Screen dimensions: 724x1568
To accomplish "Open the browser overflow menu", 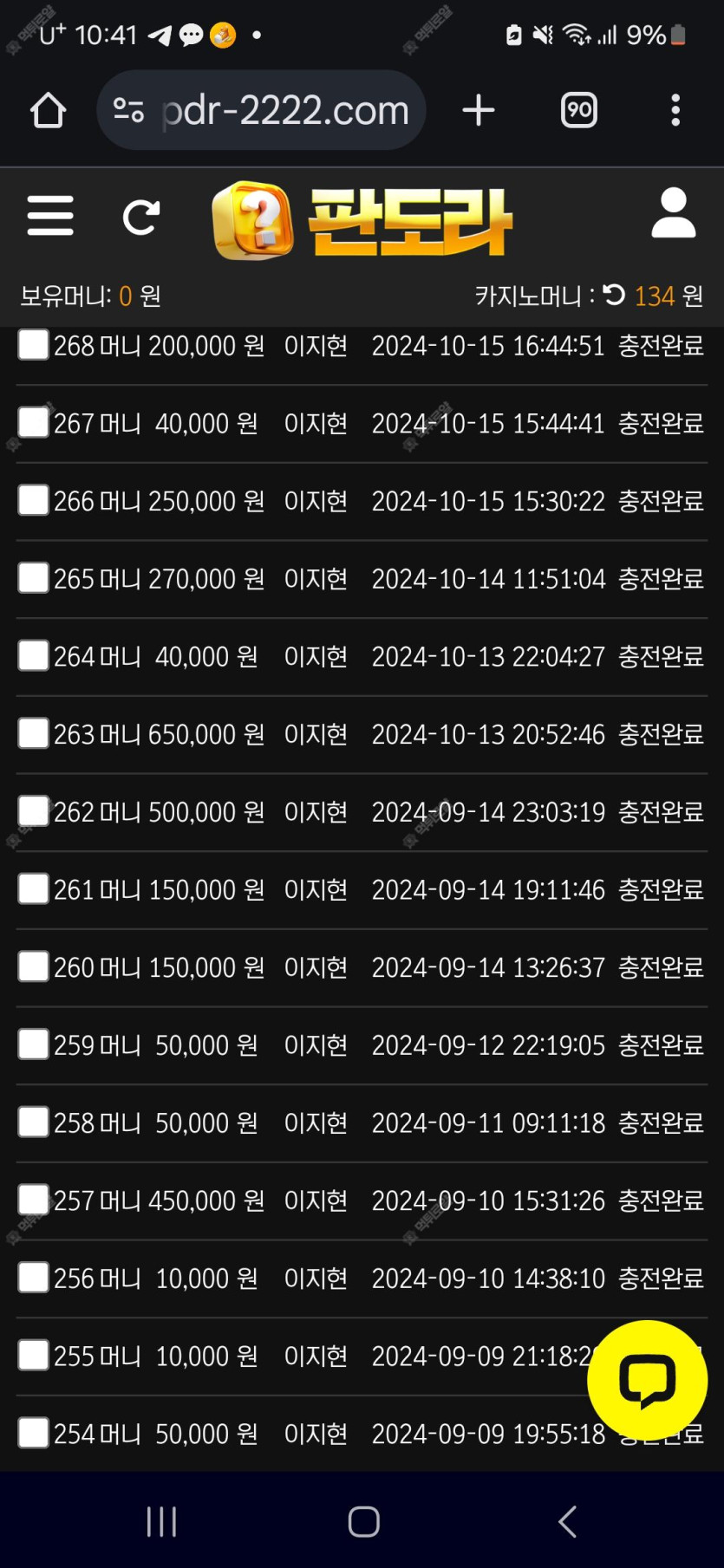I will (675, 110).
